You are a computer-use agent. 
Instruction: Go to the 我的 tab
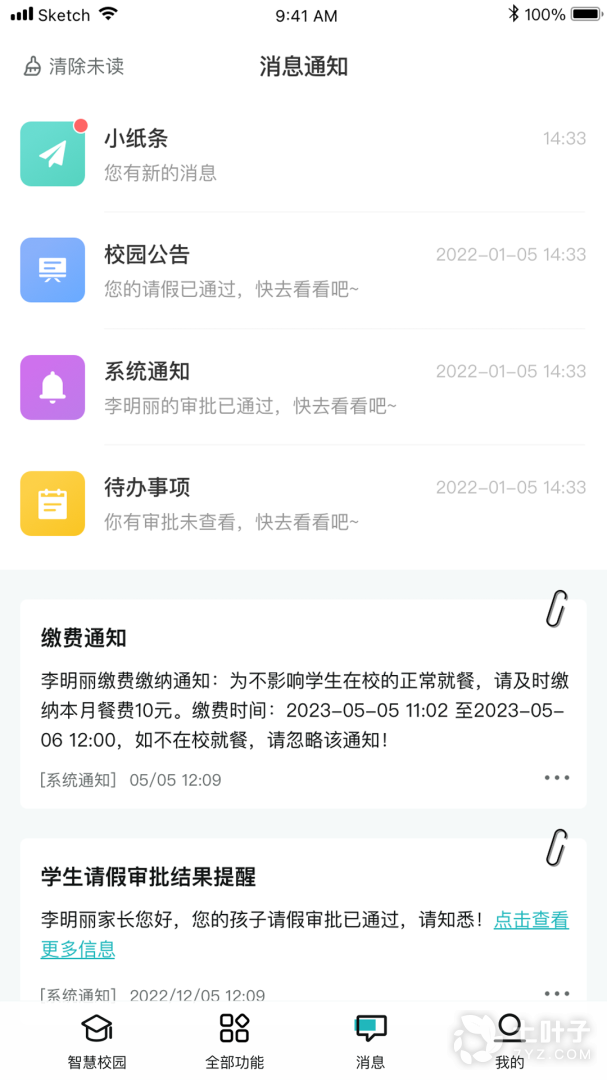509,1040
